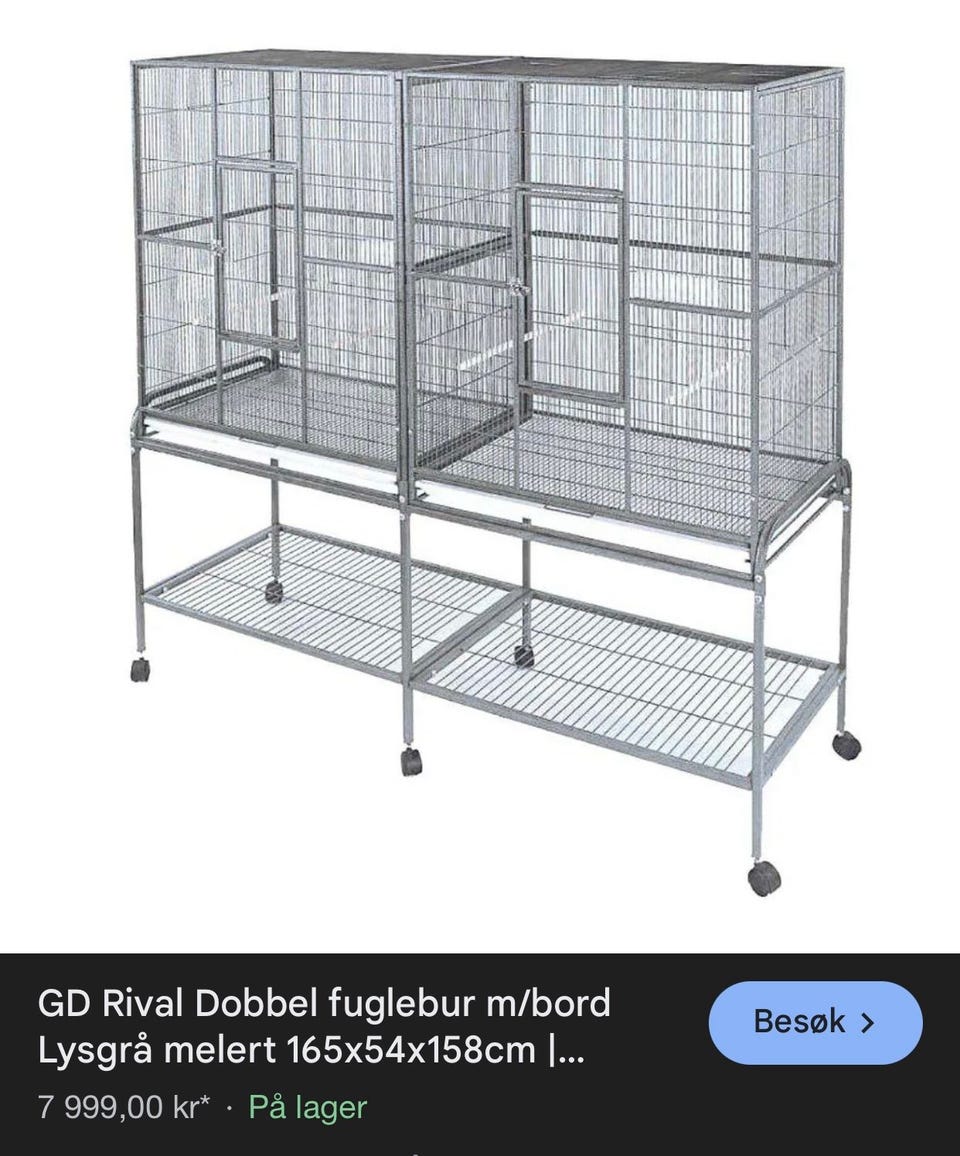Image resolution: width=960 pixels, height=1156 pixels.
Task: Click the separator dot between price and stock
Action: click(227, 1108)
